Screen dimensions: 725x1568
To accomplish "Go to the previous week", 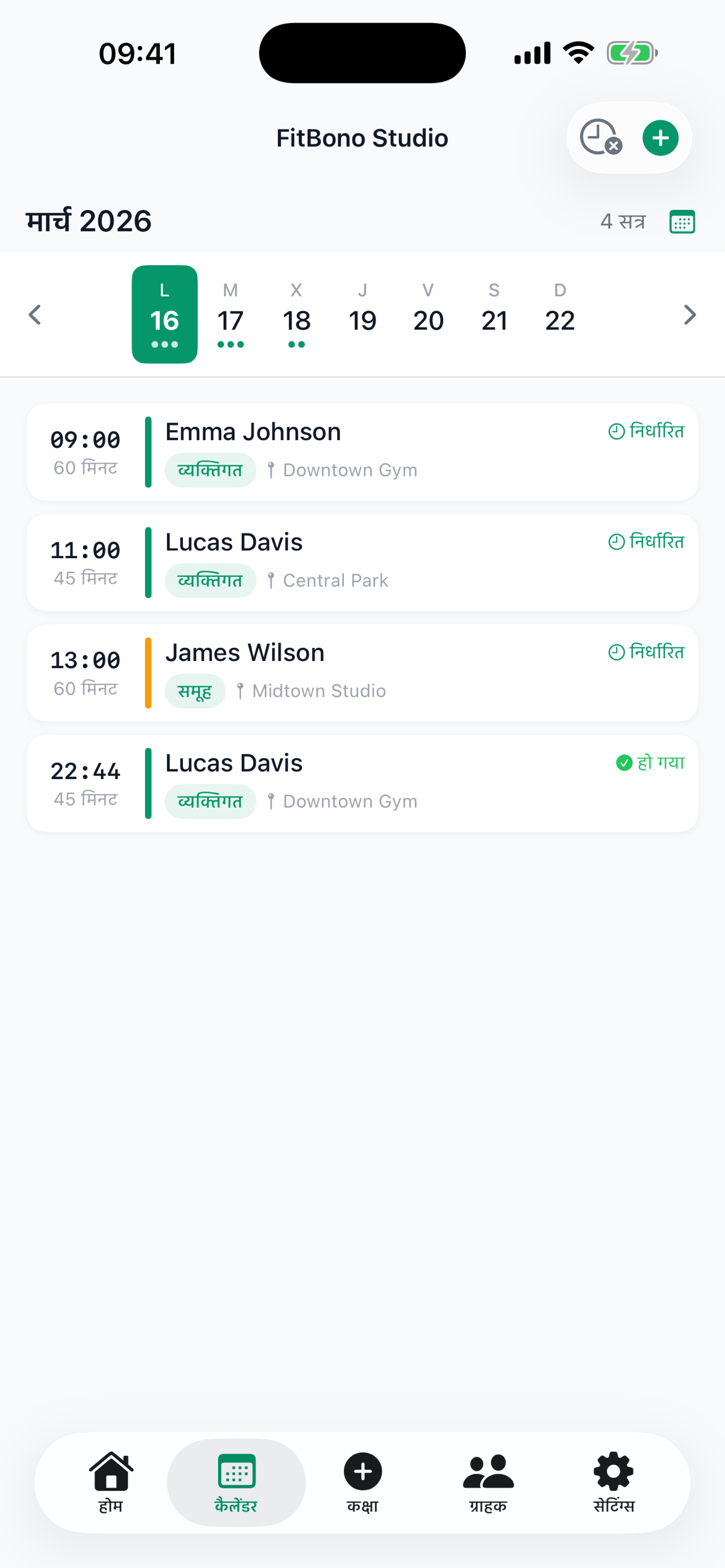I will [36, 315].
